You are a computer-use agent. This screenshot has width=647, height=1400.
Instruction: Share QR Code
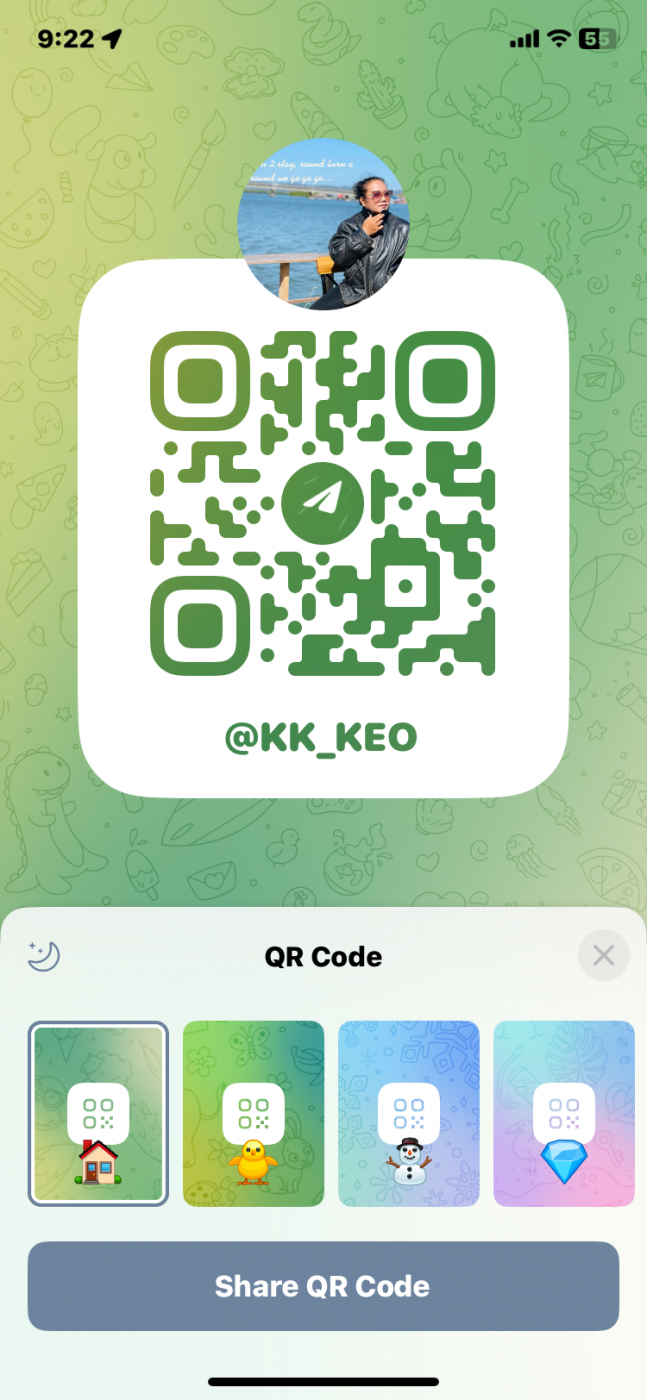323,1286
